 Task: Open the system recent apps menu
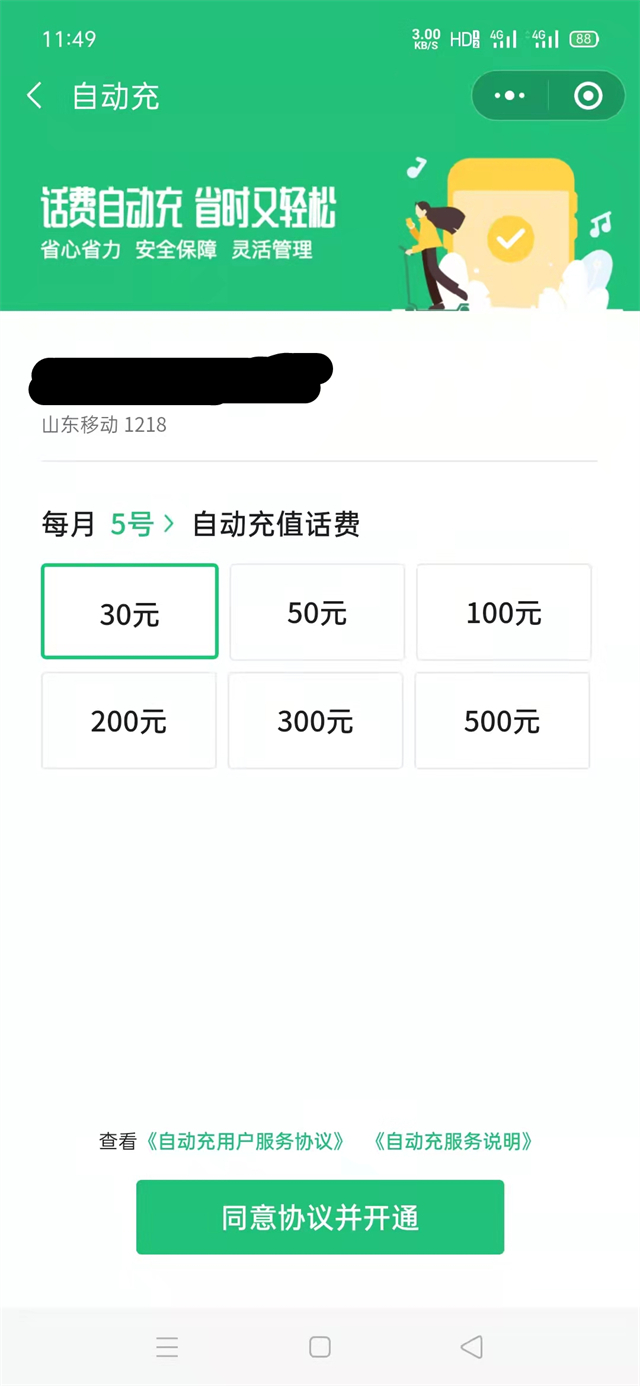[167, 1347]
